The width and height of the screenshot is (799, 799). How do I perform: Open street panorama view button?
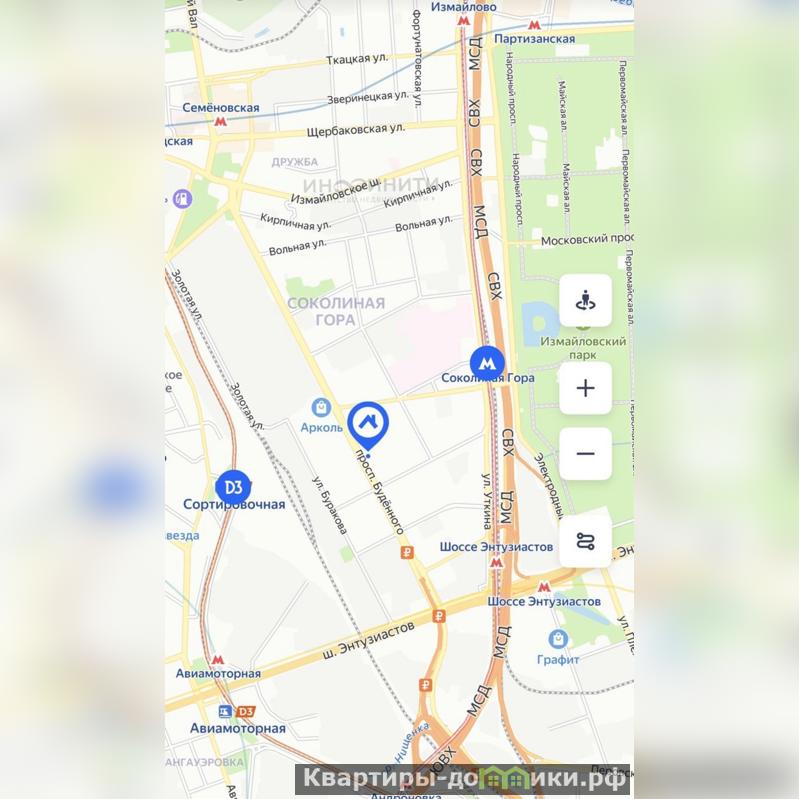[585, 300]
